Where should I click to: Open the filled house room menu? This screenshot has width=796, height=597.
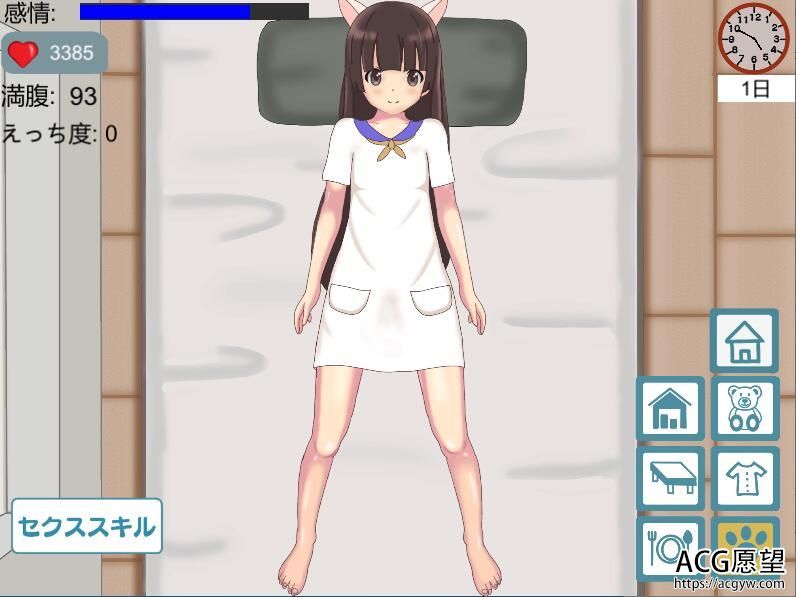(x=670, y=408)
